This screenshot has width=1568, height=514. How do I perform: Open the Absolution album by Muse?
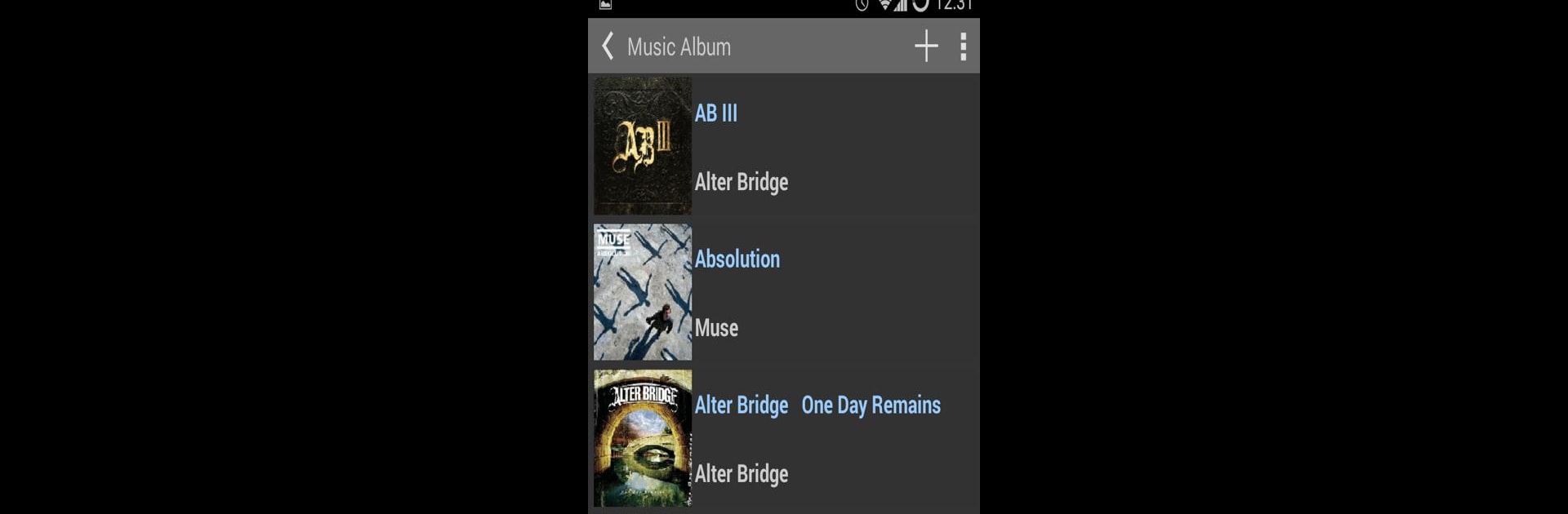737,259
